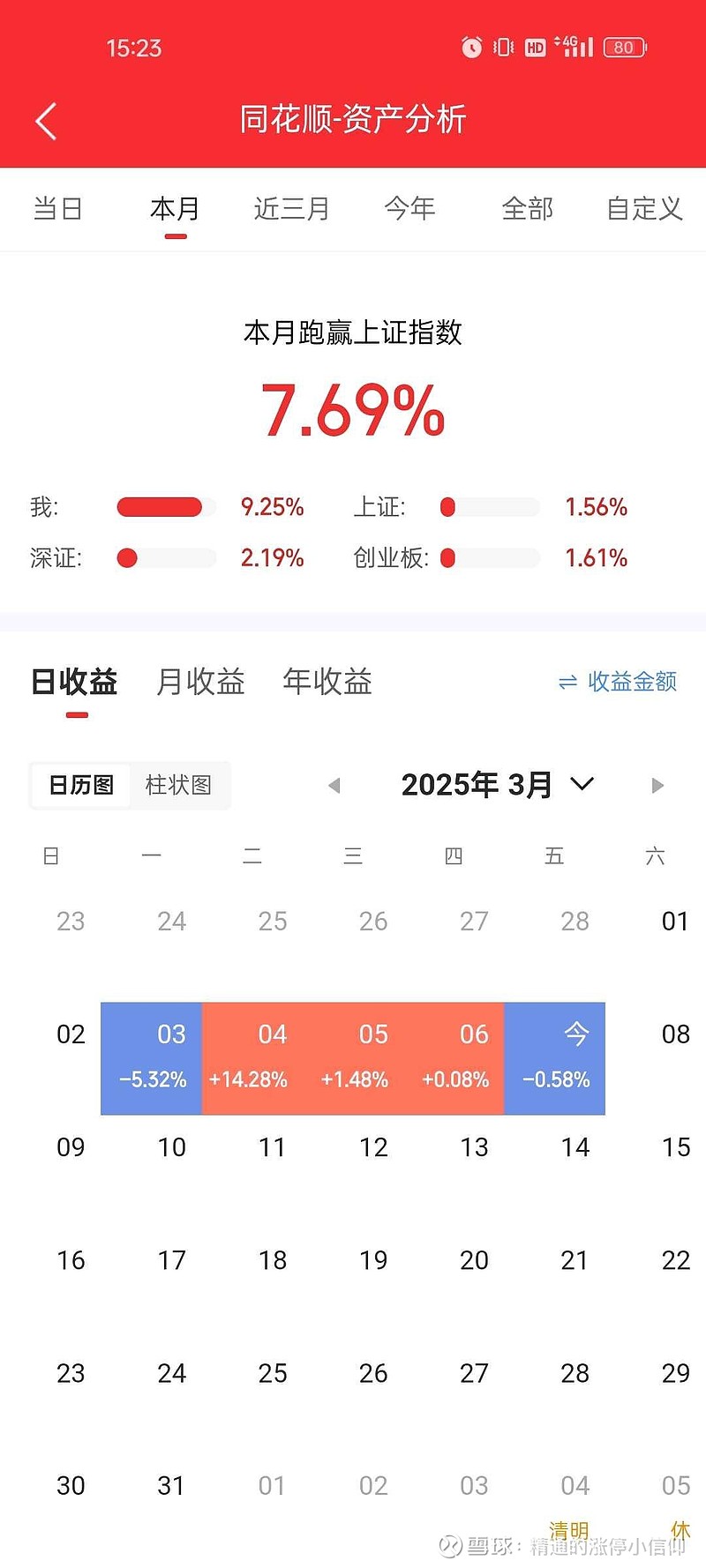Open the 2025年 3月 month picker
The image size is (706, 1568).
click(x=498, y=784)
